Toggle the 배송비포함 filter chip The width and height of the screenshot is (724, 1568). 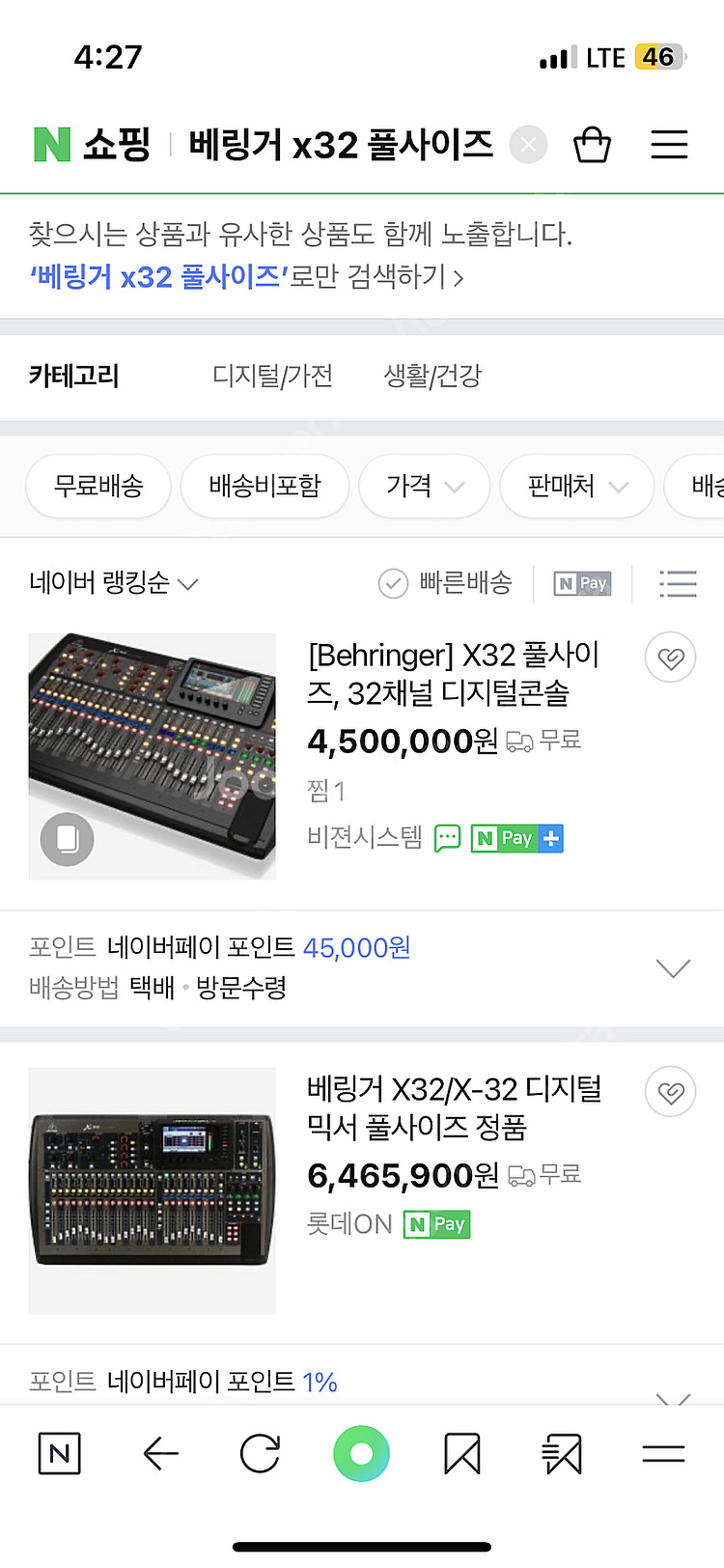tap(264, 486)
